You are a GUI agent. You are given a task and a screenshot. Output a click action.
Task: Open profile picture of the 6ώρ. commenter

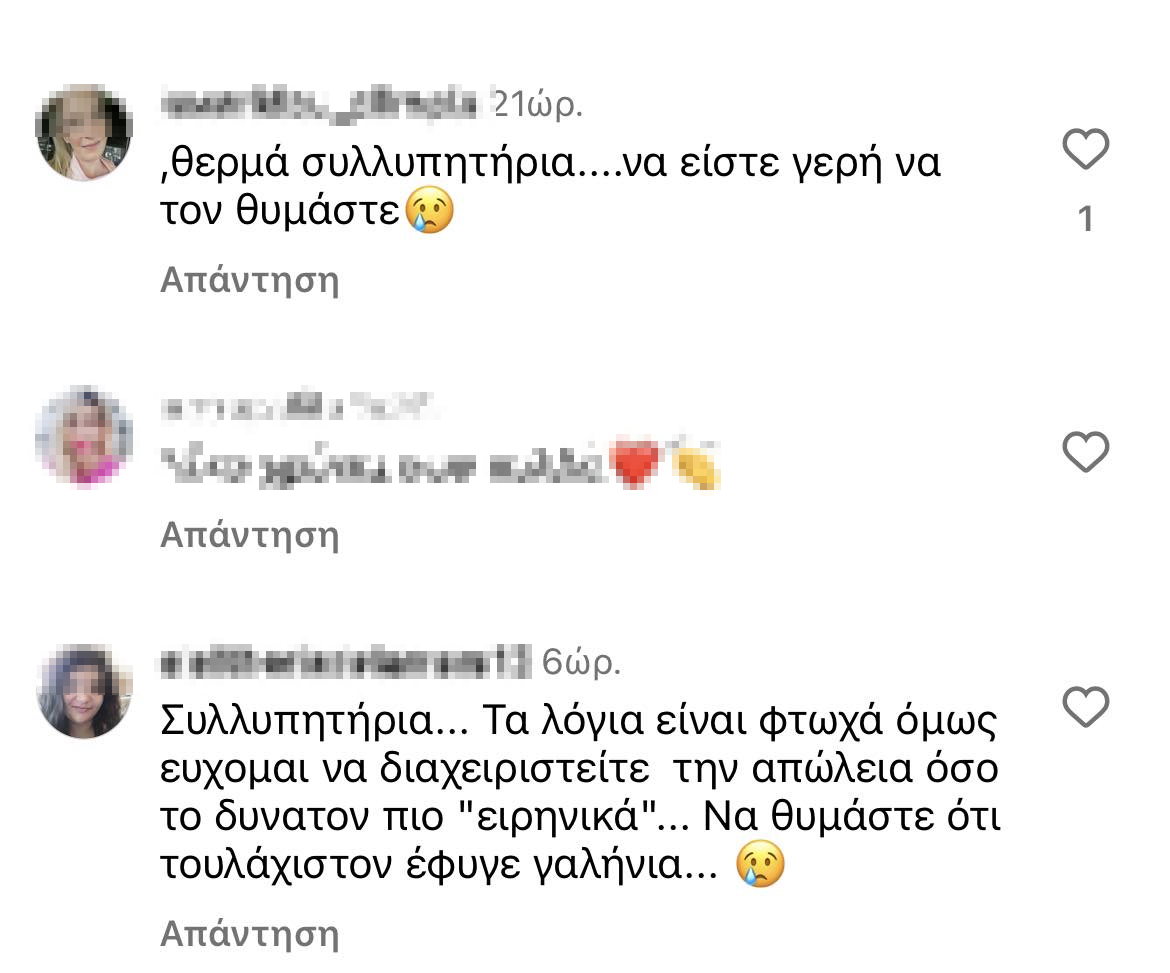84,690
